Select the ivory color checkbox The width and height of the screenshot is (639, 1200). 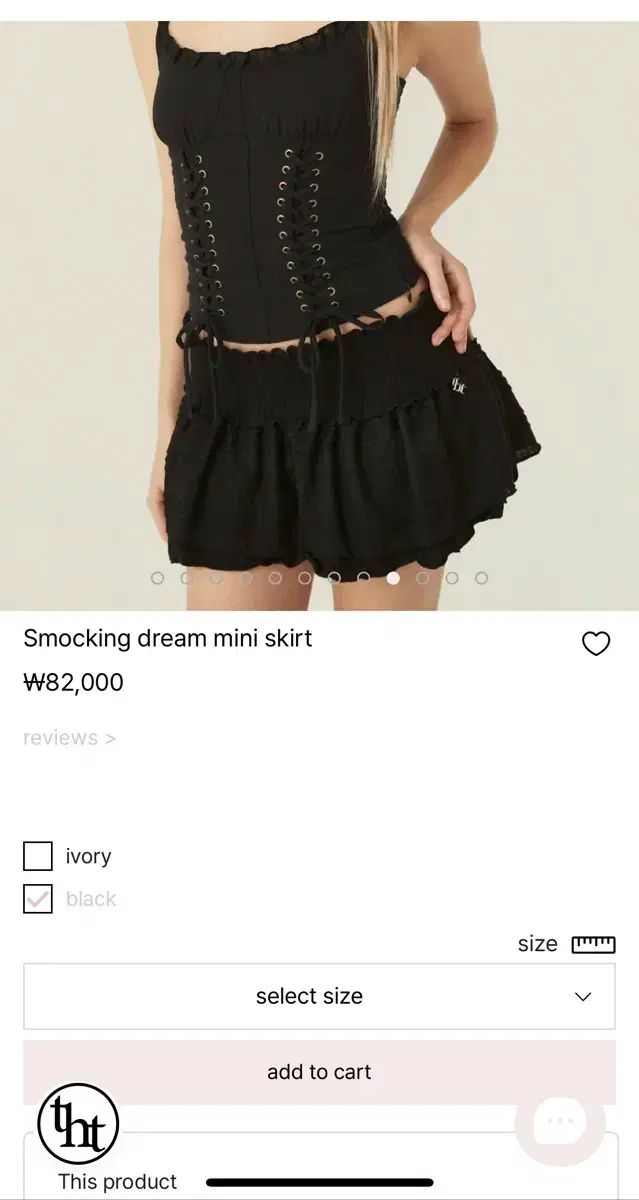tap(38, 856)
